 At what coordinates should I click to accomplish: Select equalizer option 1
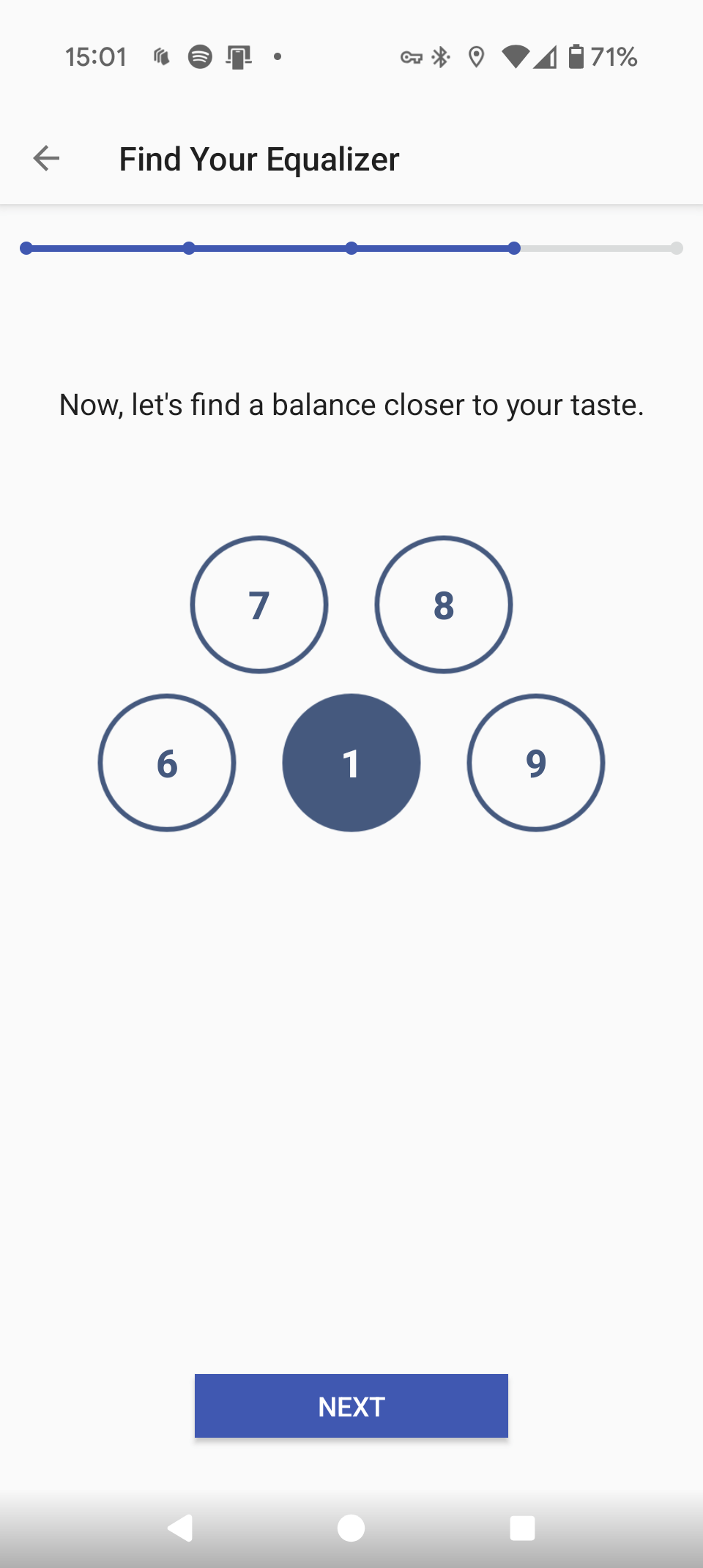click(351, 763)
